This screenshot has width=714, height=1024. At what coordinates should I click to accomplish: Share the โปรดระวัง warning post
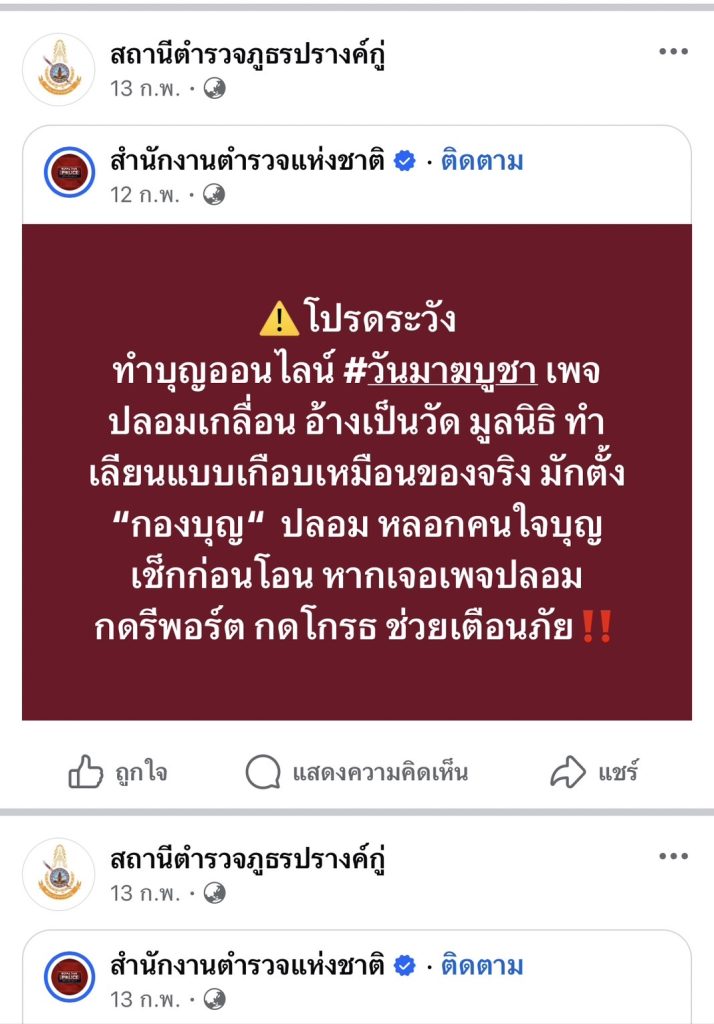tap(594, 772)
